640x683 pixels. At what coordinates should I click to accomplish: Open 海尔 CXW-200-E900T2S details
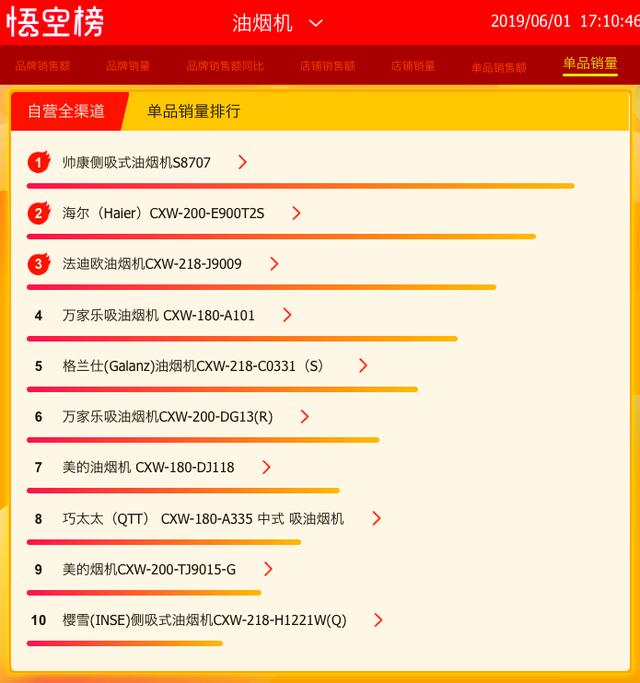tap(163, 213)
